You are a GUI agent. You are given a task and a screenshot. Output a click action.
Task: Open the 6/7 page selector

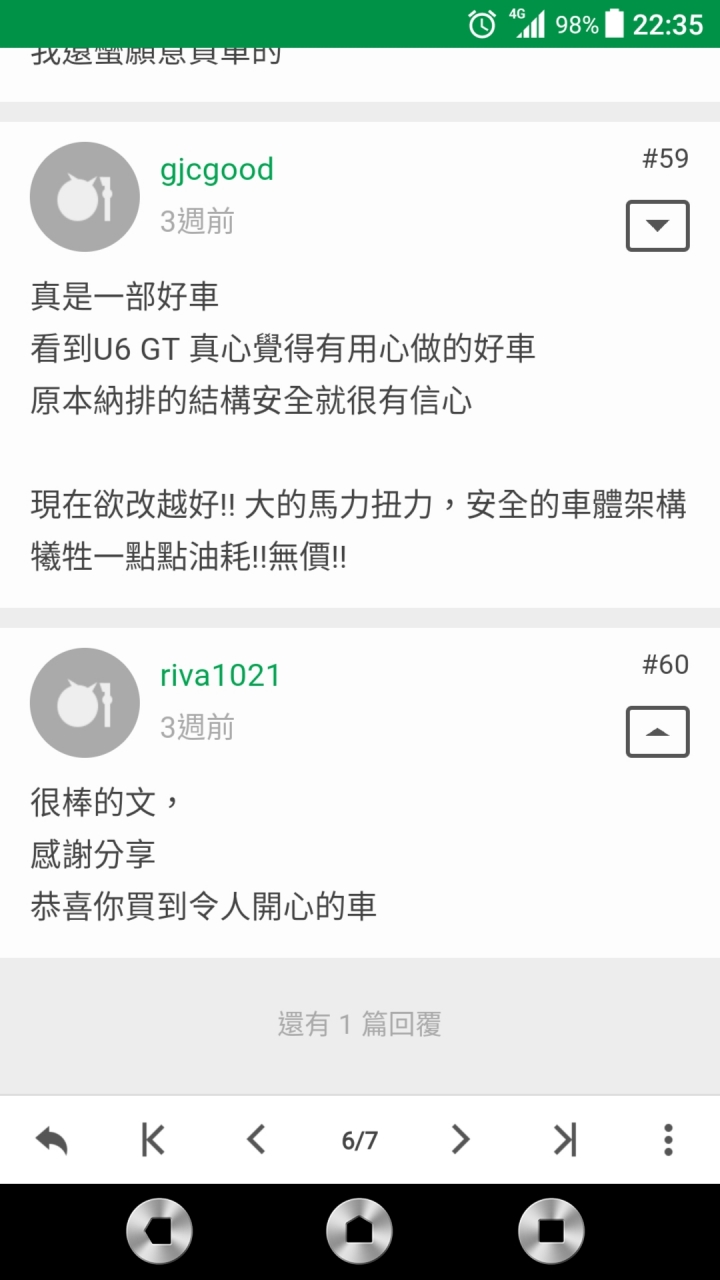coord(360,1140)
